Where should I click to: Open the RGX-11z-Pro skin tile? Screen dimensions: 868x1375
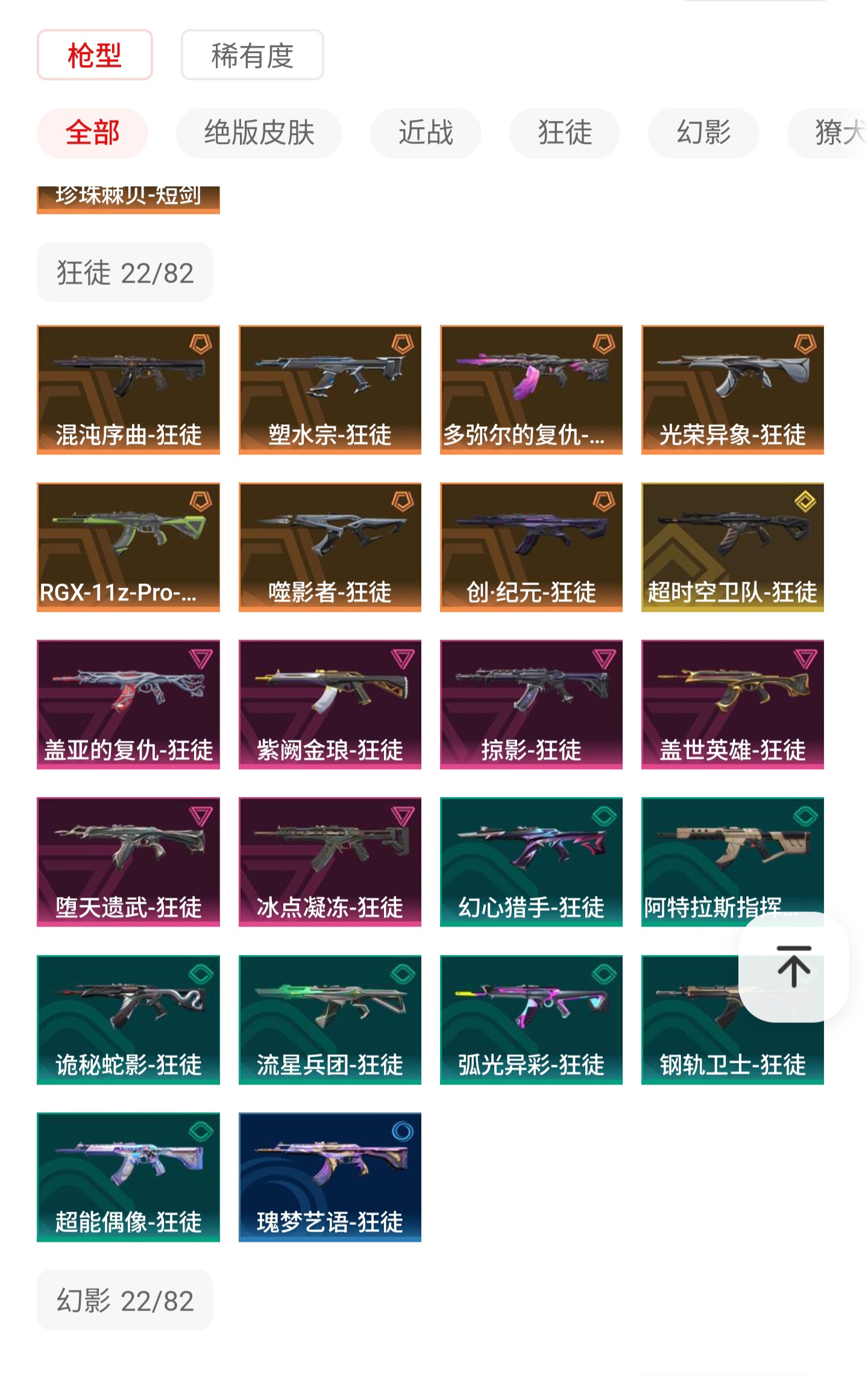(128, 547)
